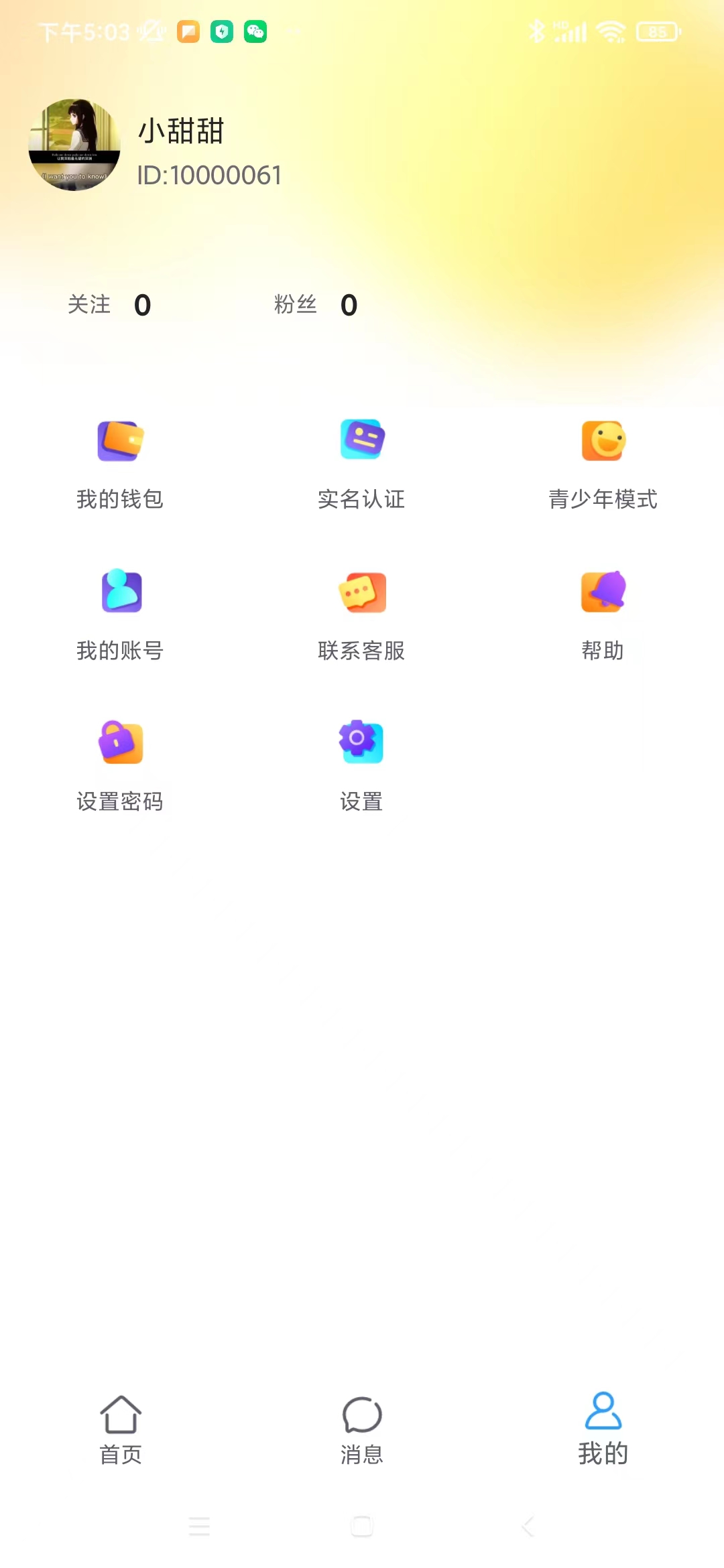Viewport: 724px width, 1568px height.
Task: Open 我的账号 account management
Action: click(121, 592)
